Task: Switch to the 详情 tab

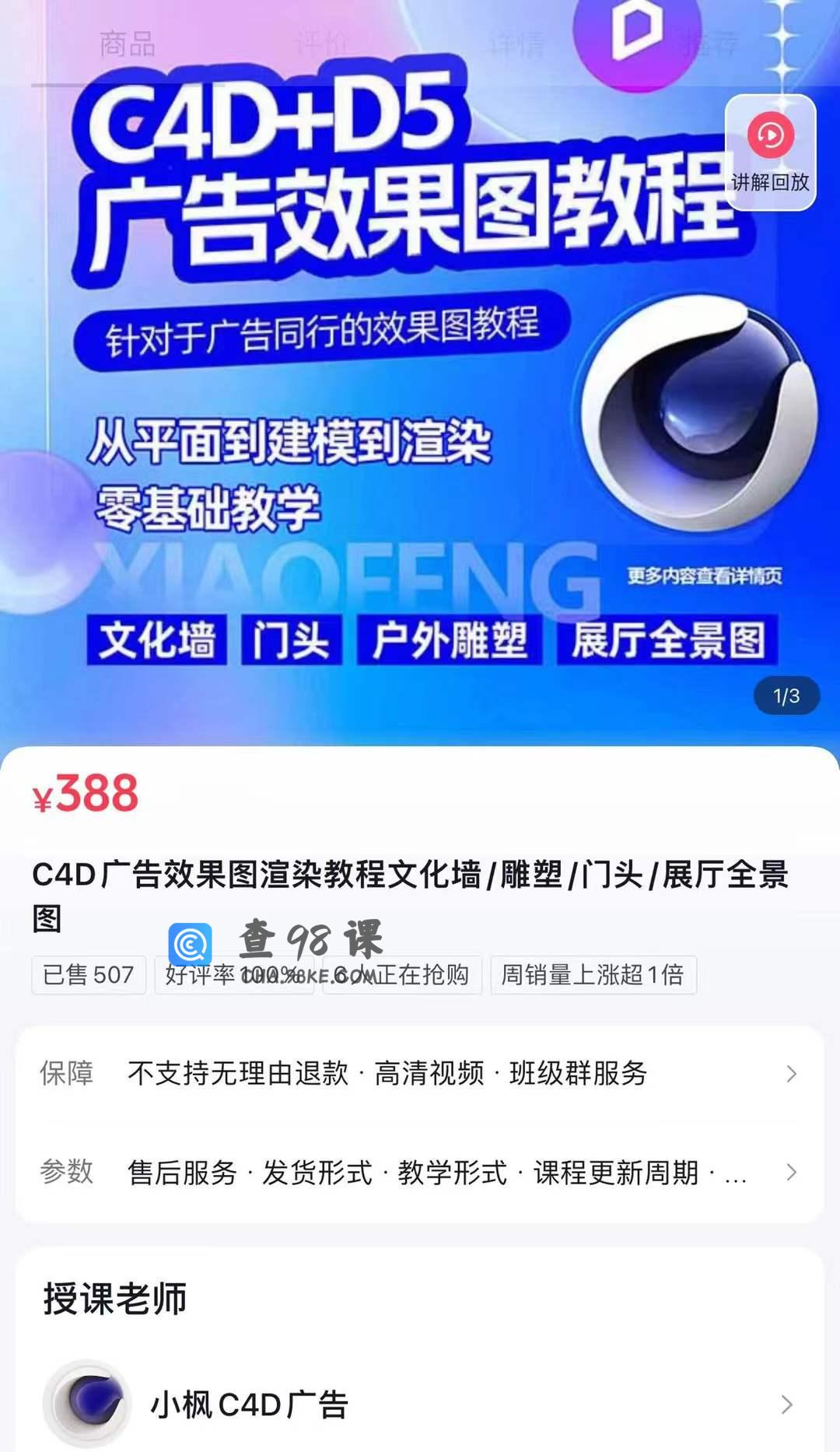Action: point(516,44)
